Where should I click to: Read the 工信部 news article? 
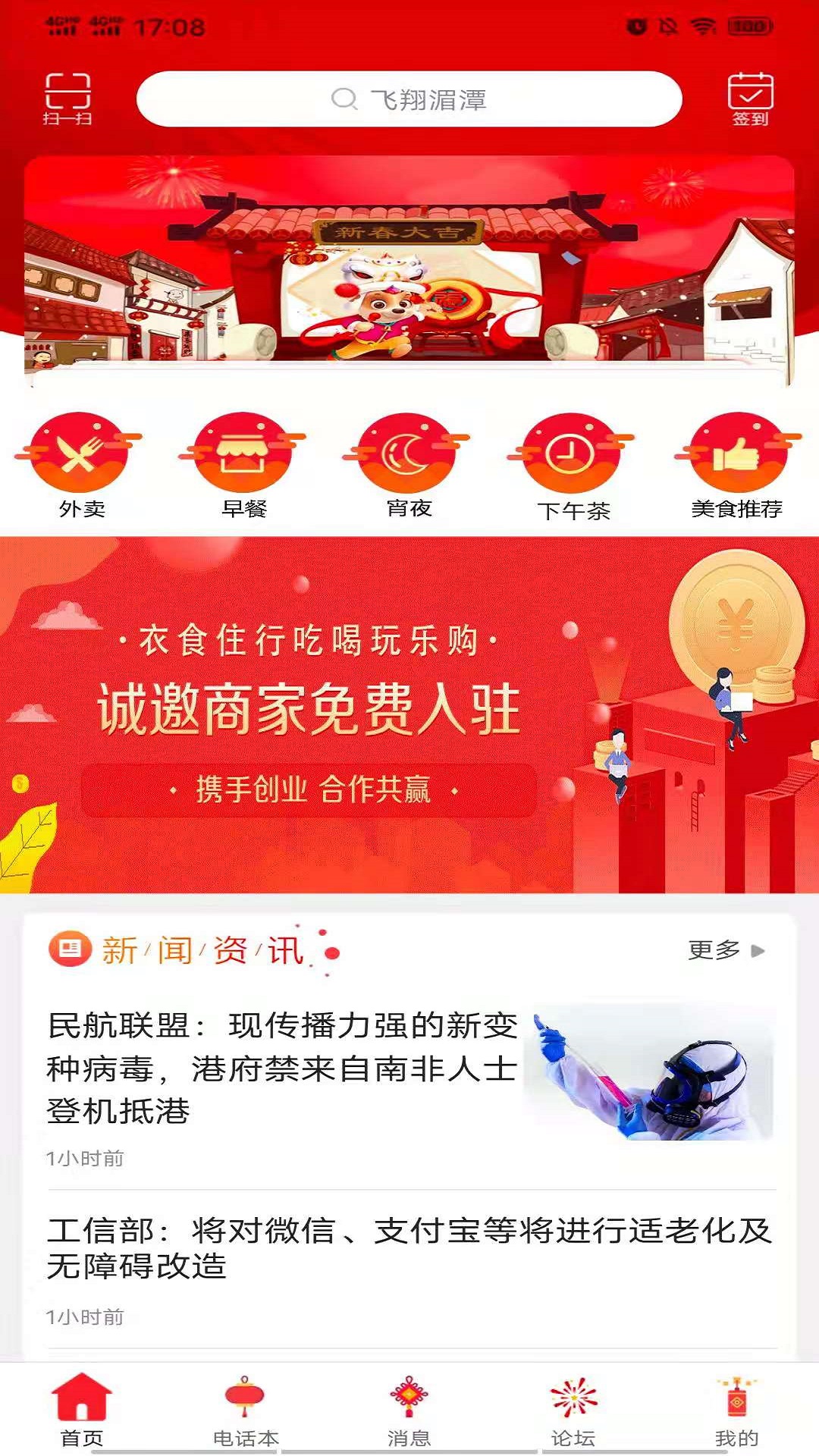409,1248
